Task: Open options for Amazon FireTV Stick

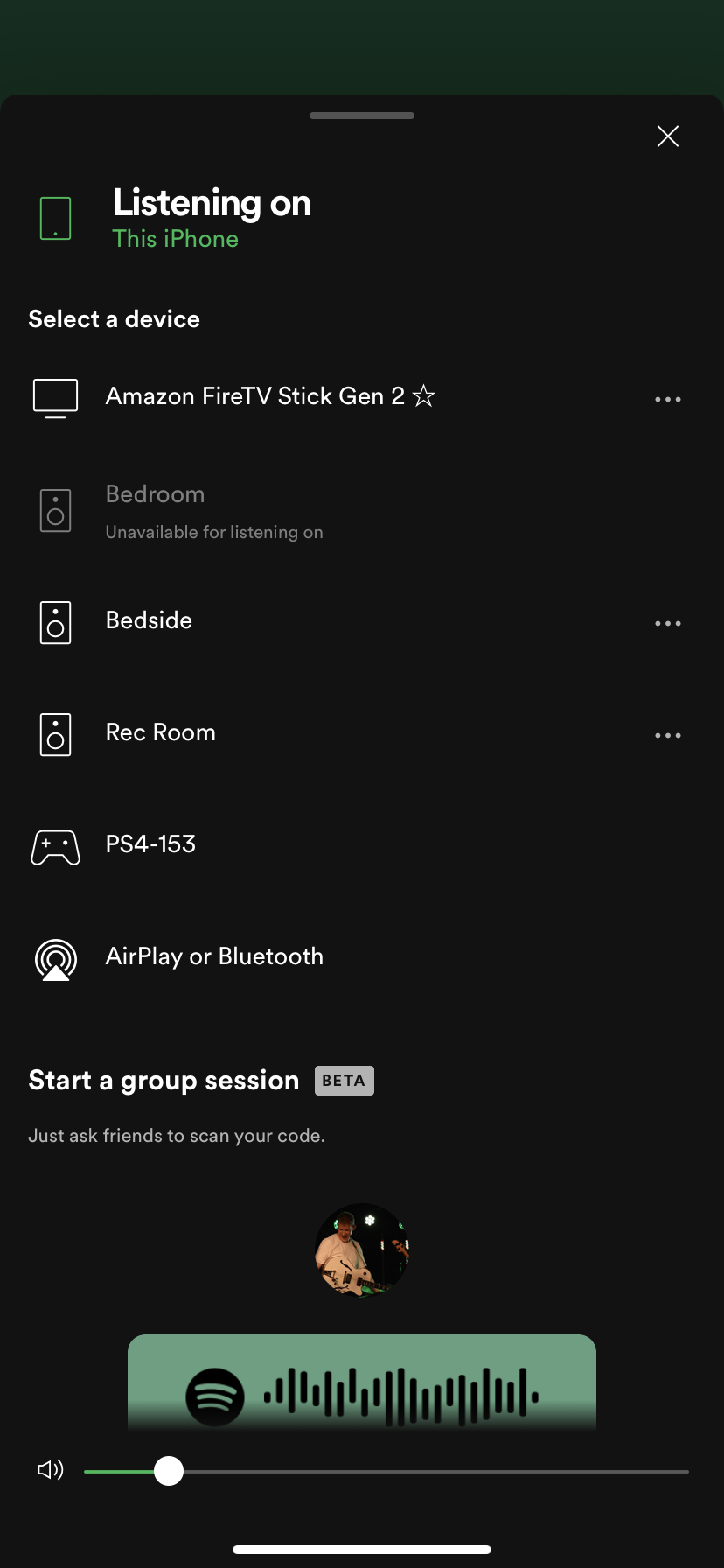Action: click(x=667, y=399)
